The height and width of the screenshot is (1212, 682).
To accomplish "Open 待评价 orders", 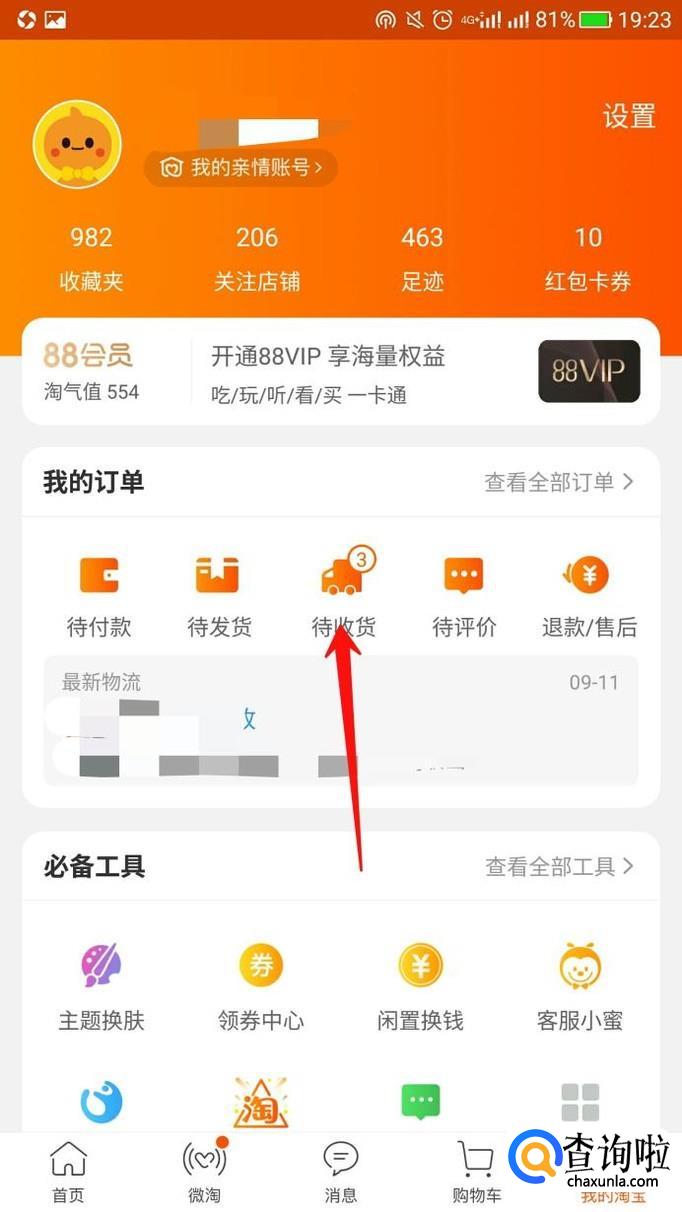I will click(463, 595).
